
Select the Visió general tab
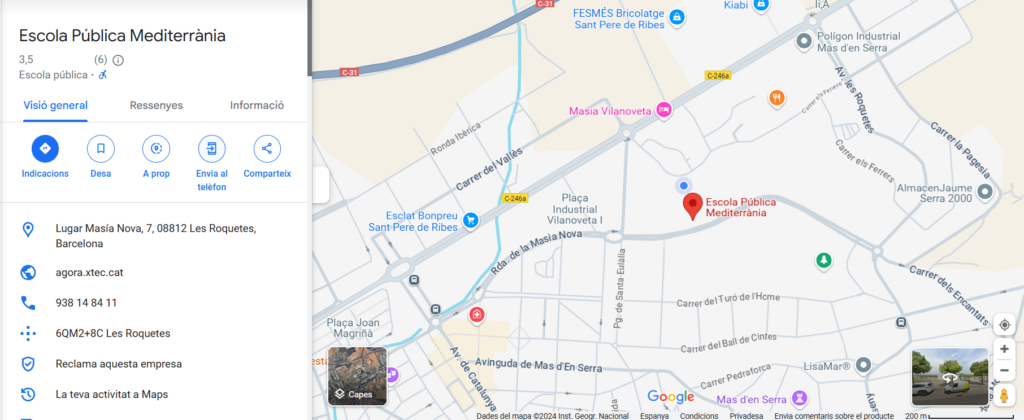coord(56,105)
